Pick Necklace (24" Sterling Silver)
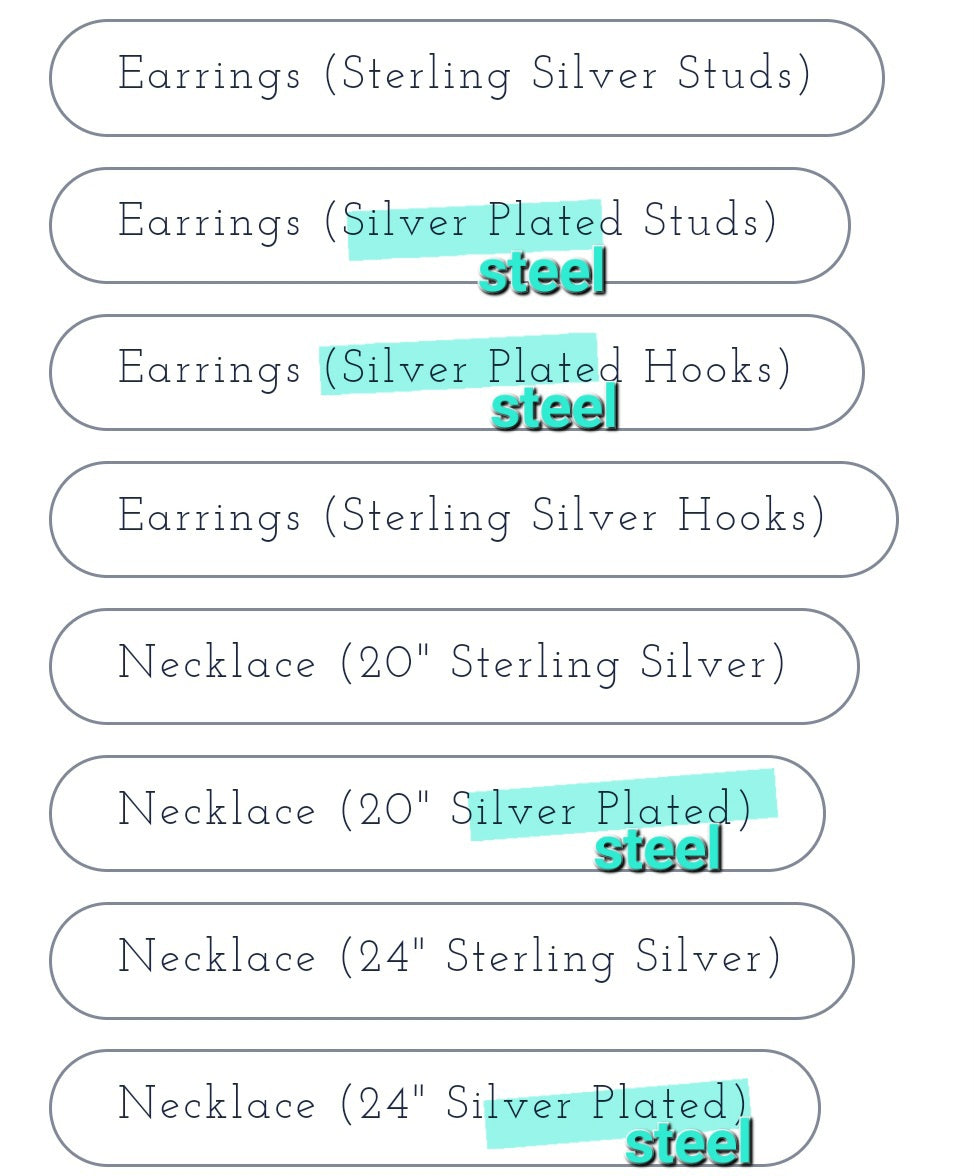974x1176 pixels. (451, 960)
